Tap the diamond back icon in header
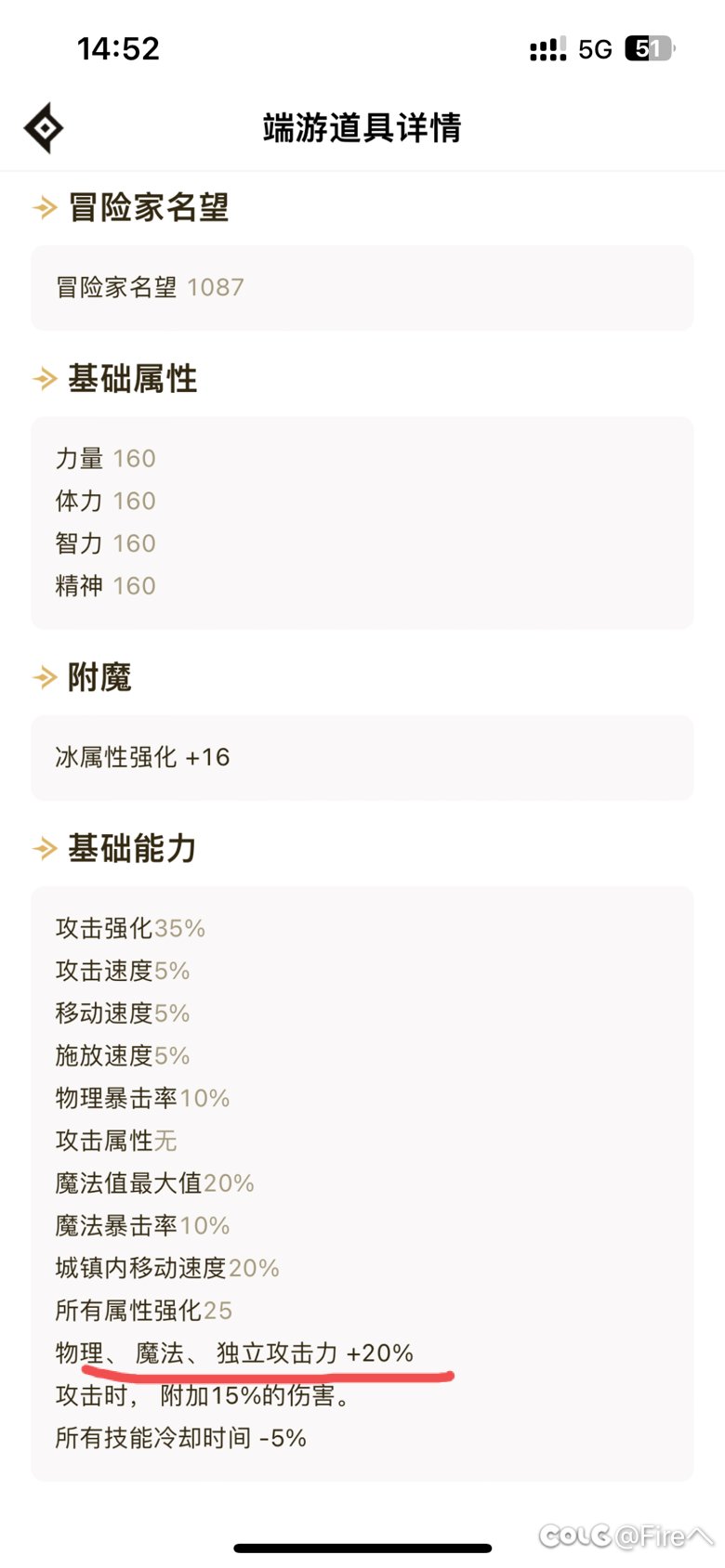This screenshot has height=1568, width=725. tap(44, 128)
